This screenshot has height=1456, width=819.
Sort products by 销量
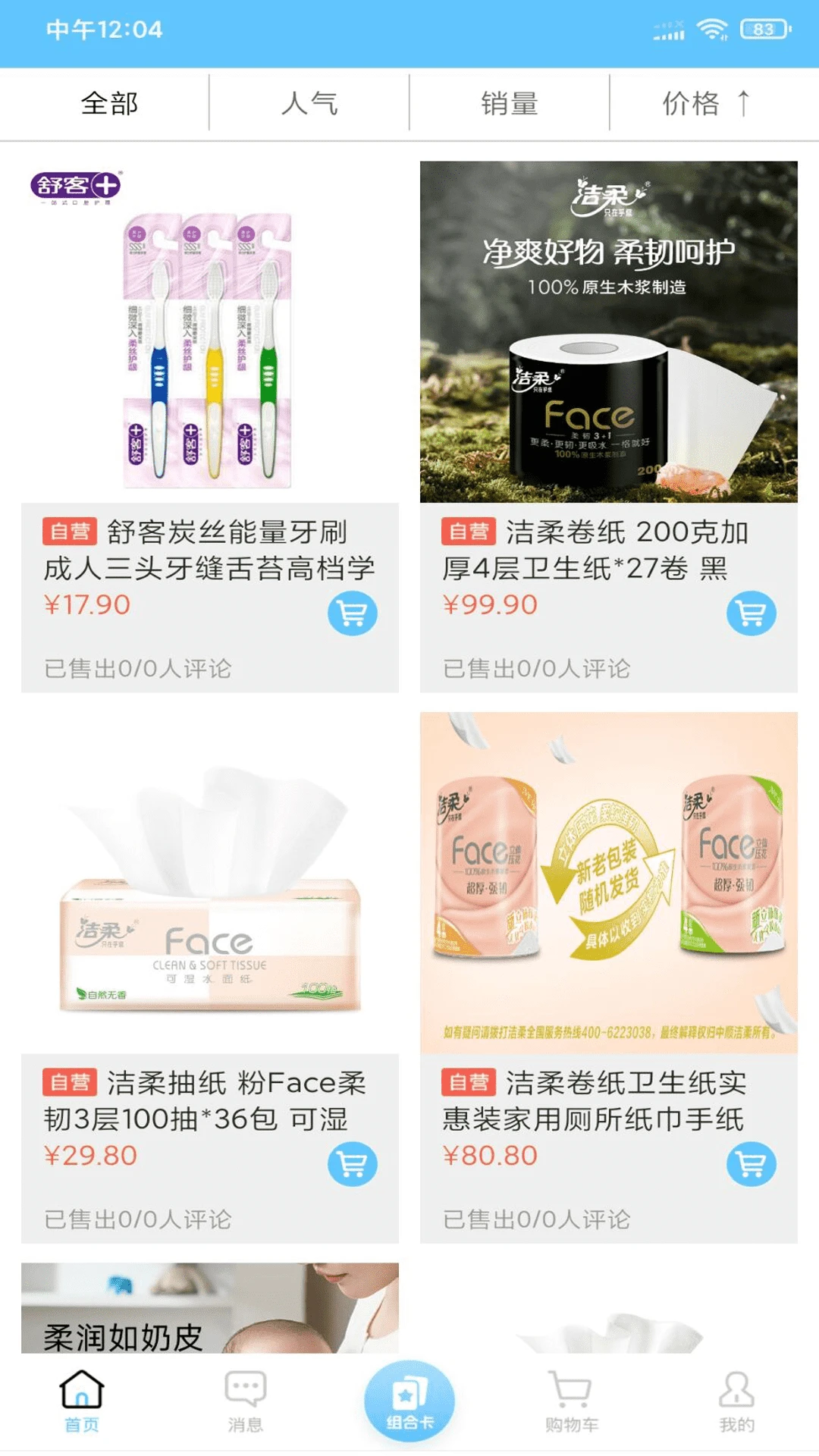[x=510, y=103]
